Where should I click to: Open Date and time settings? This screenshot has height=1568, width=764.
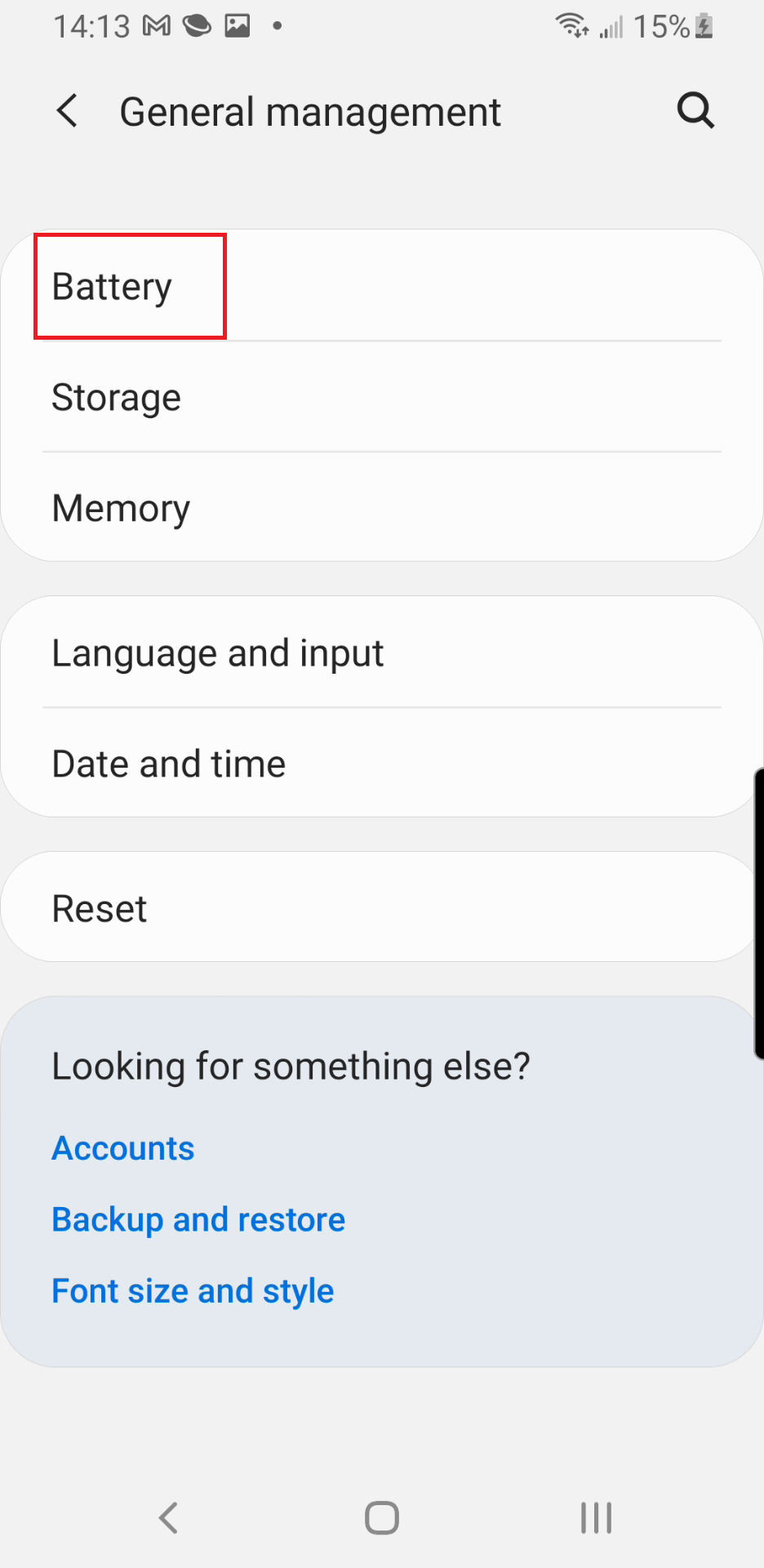[382, 764]
